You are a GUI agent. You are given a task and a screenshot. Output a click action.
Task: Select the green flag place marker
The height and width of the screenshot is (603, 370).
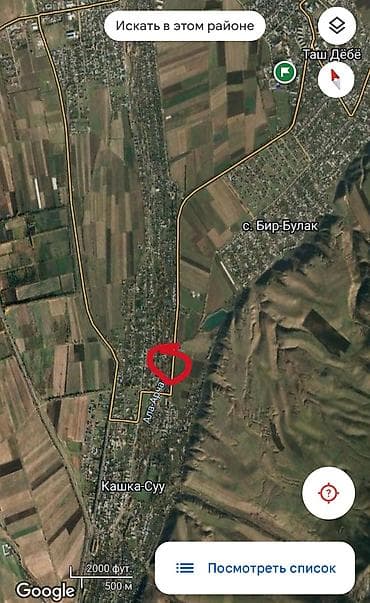285,72
